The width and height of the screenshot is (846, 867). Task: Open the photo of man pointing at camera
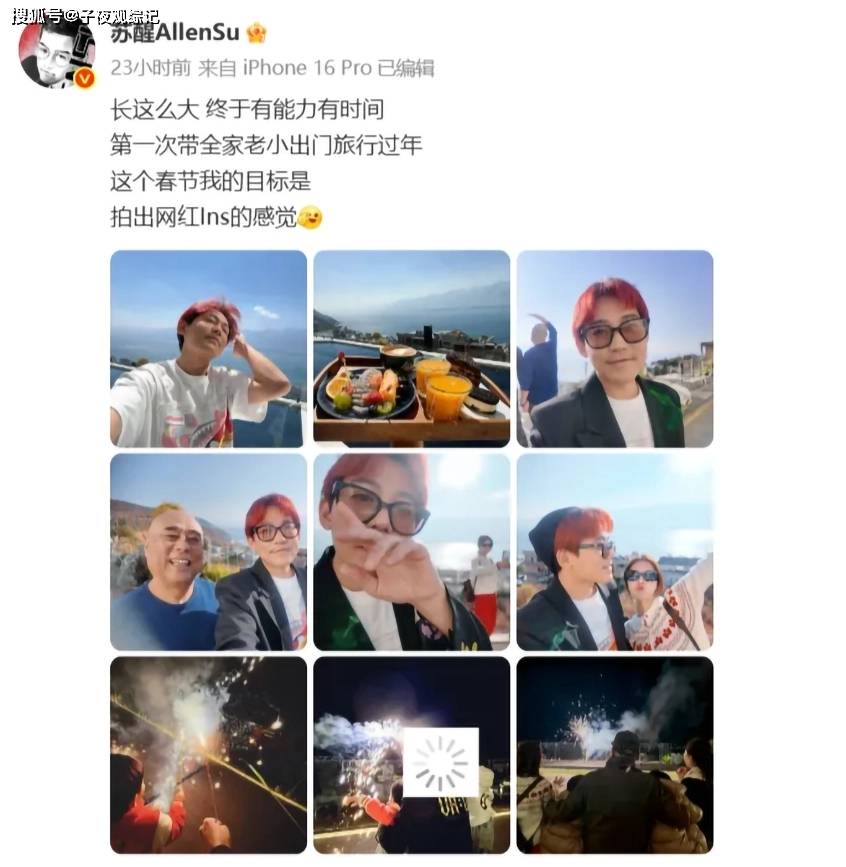tap(411, 552)
